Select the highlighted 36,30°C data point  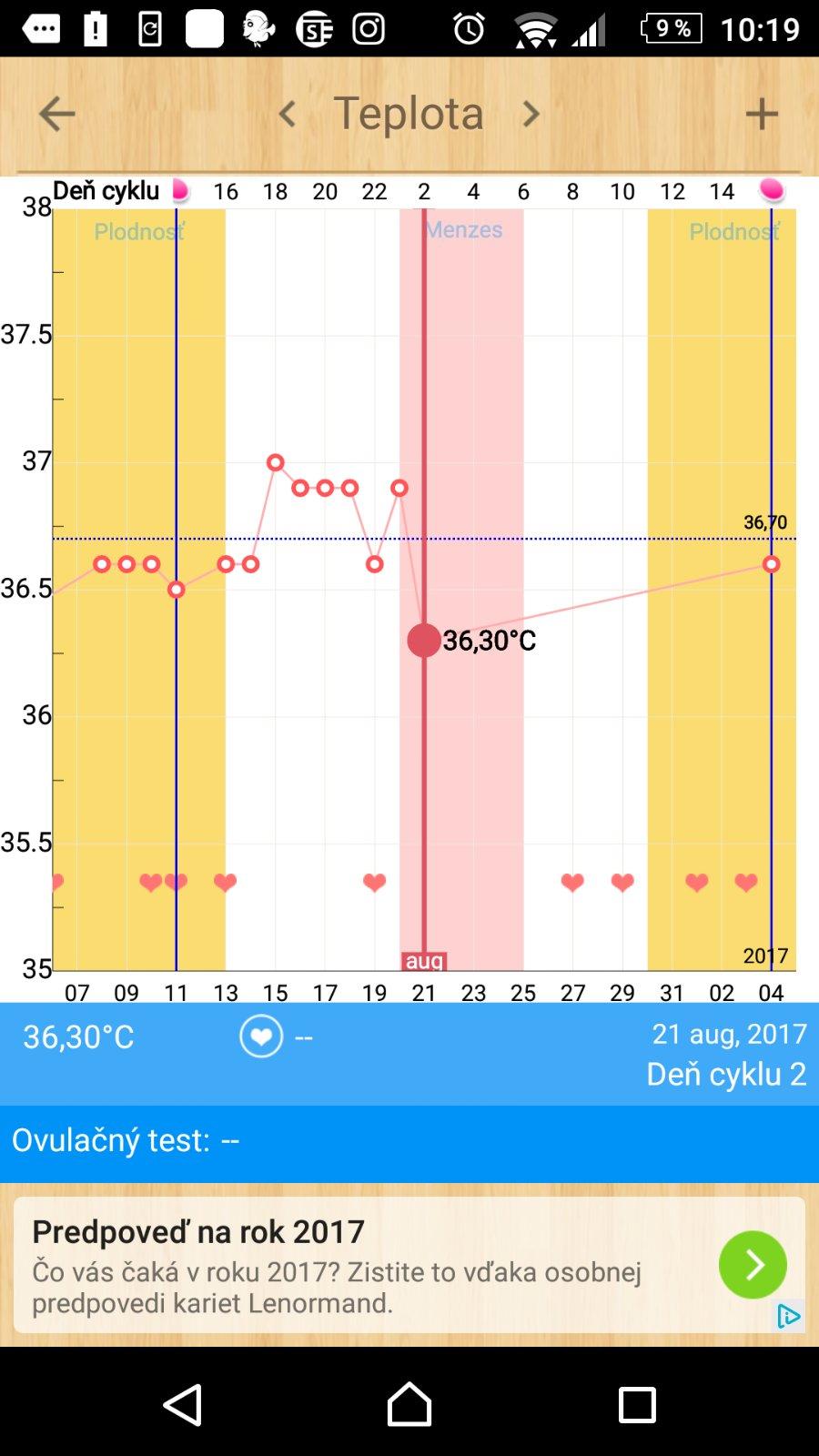coord(423,641)
